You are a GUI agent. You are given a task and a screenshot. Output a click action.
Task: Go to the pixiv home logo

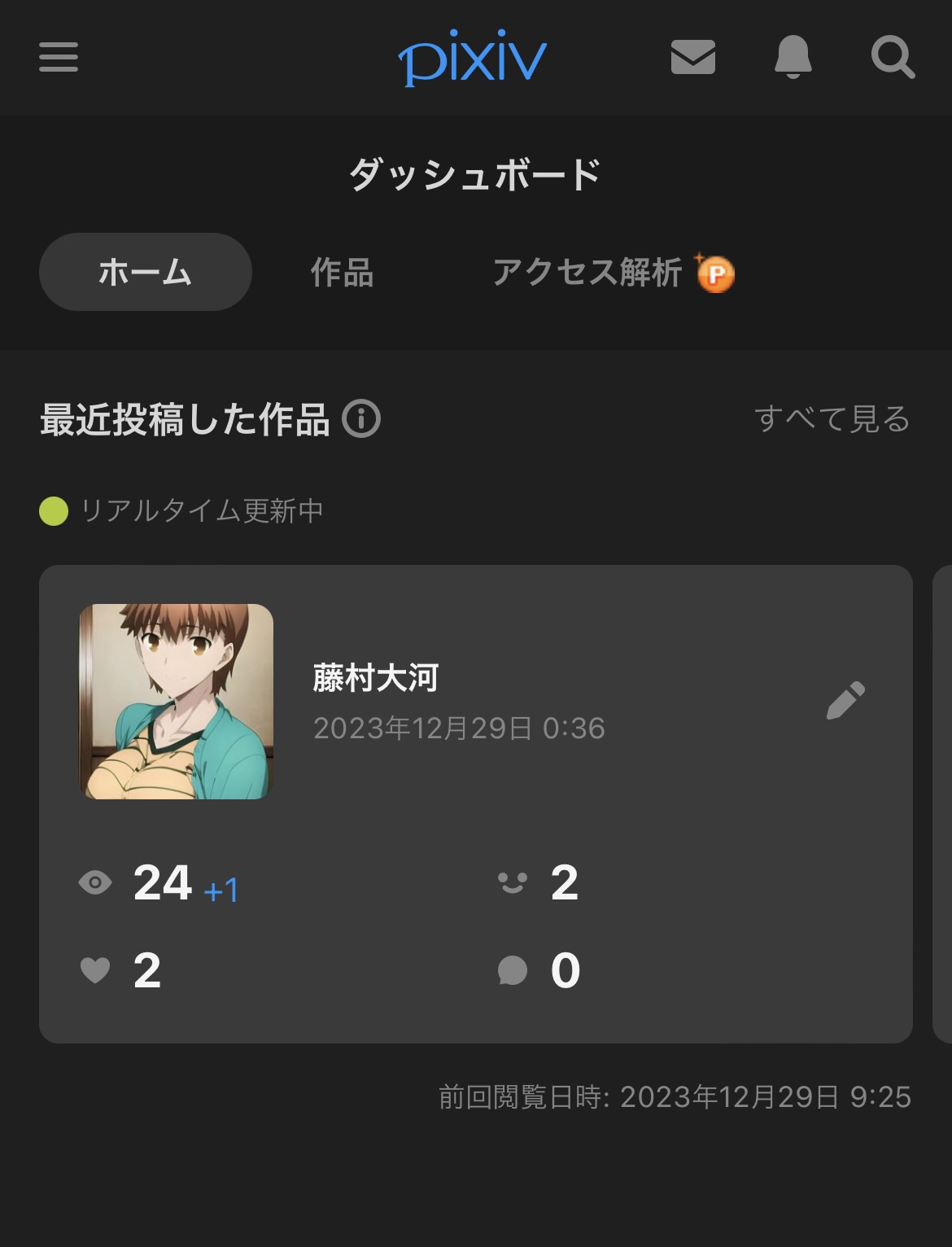(x=472, y=59)
